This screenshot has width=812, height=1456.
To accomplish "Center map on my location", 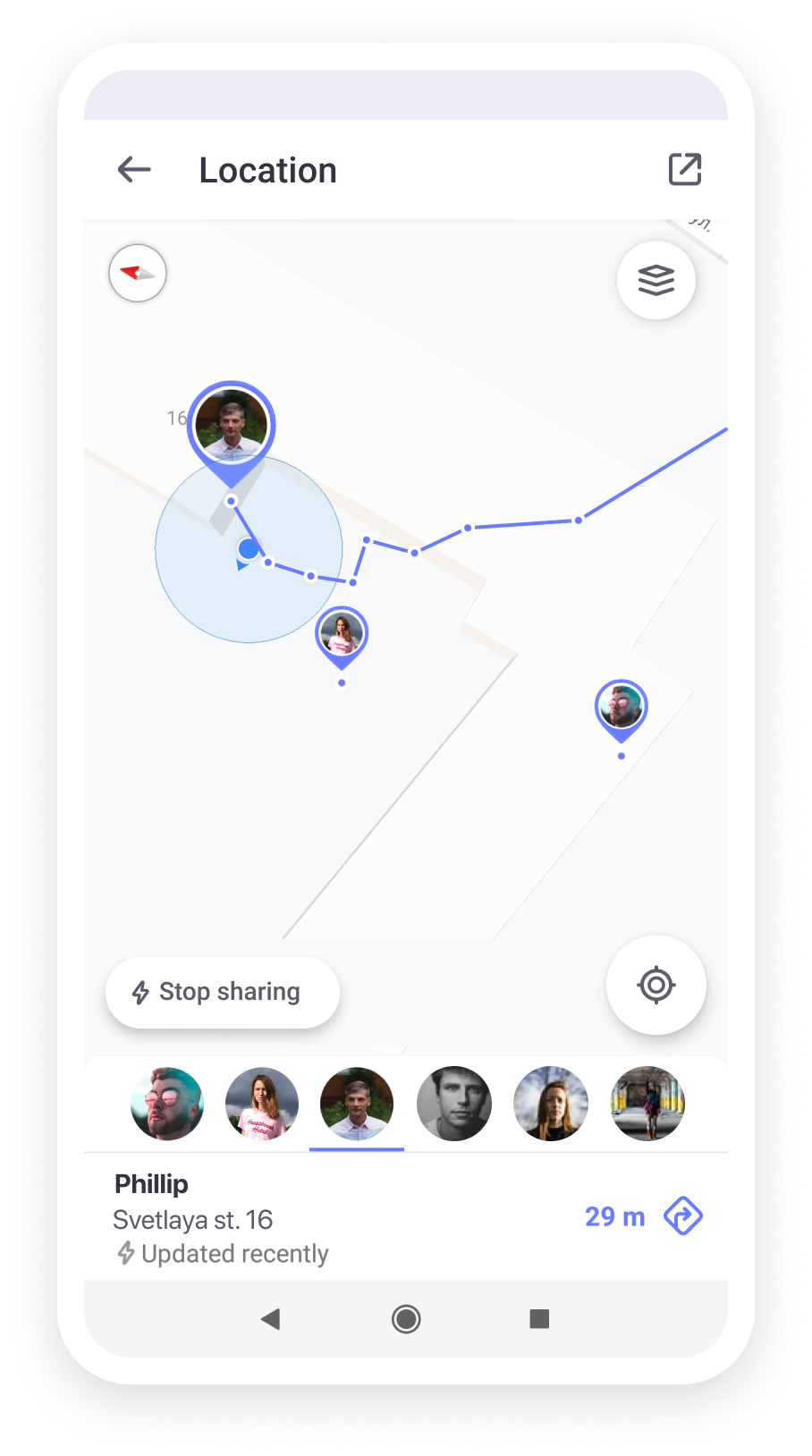I will click(656, 986).
